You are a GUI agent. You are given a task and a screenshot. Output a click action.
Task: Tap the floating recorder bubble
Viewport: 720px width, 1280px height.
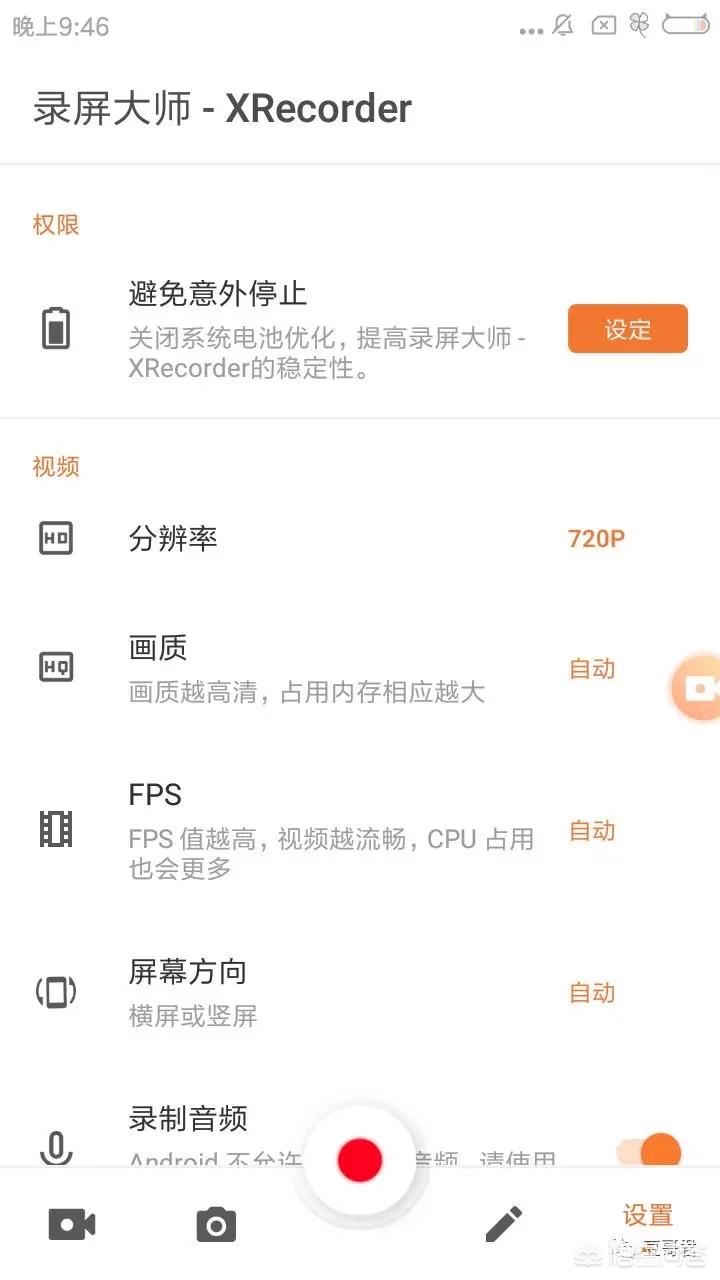tap(698, 688)
